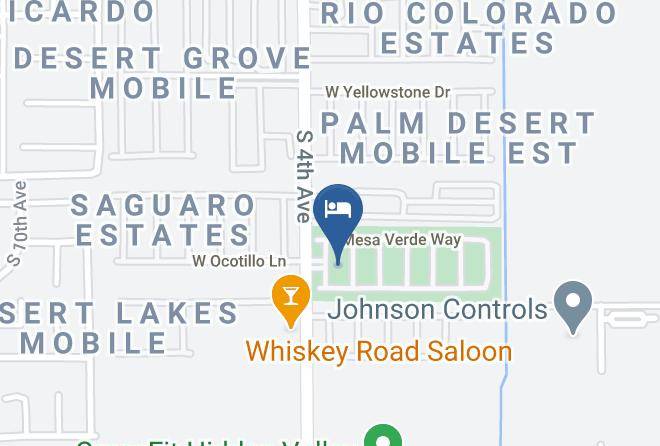
Task: Tap the green marker at the map's bottom edge
Action: (x=382, y=438)
